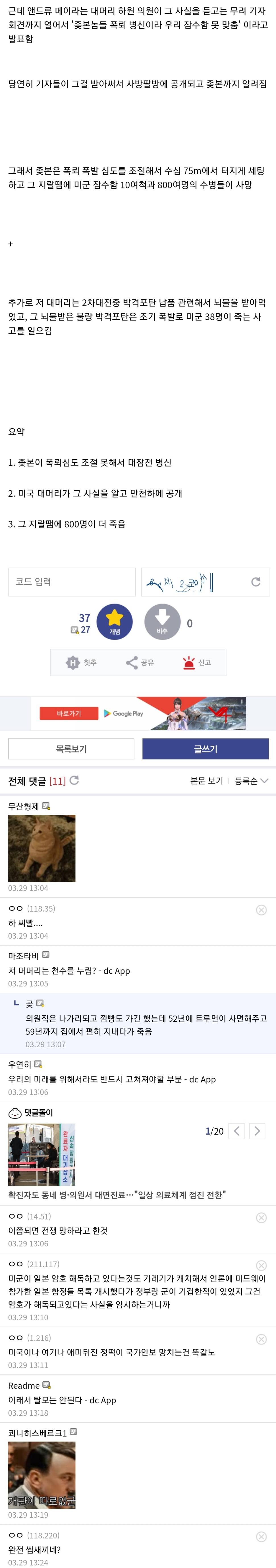Tap 본문 보기 to return to post
The width and height of the screenshot is (276, 1568).
click(x=206, y=781)
